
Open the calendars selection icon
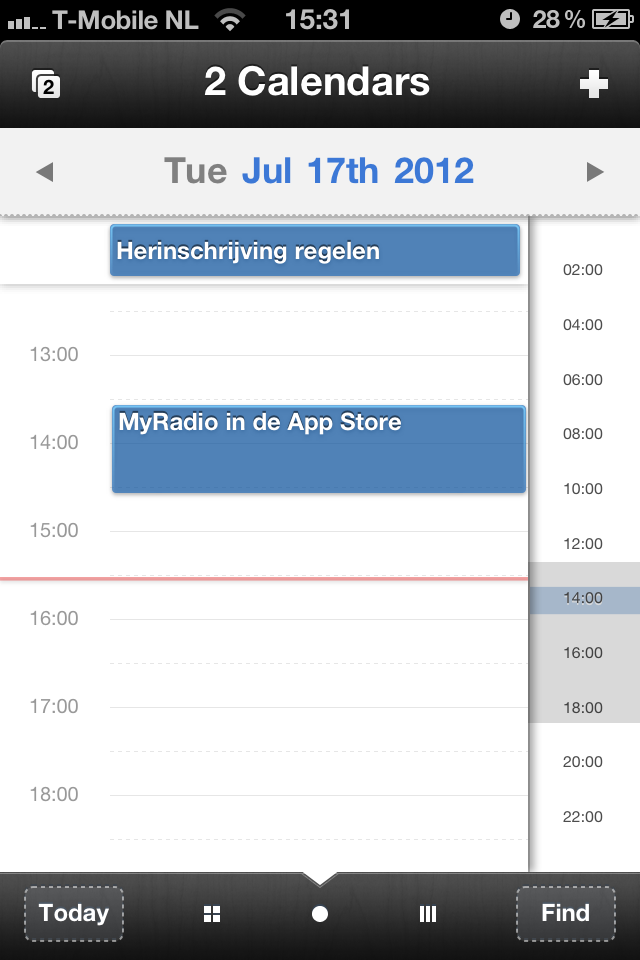(x=46, y=84)
